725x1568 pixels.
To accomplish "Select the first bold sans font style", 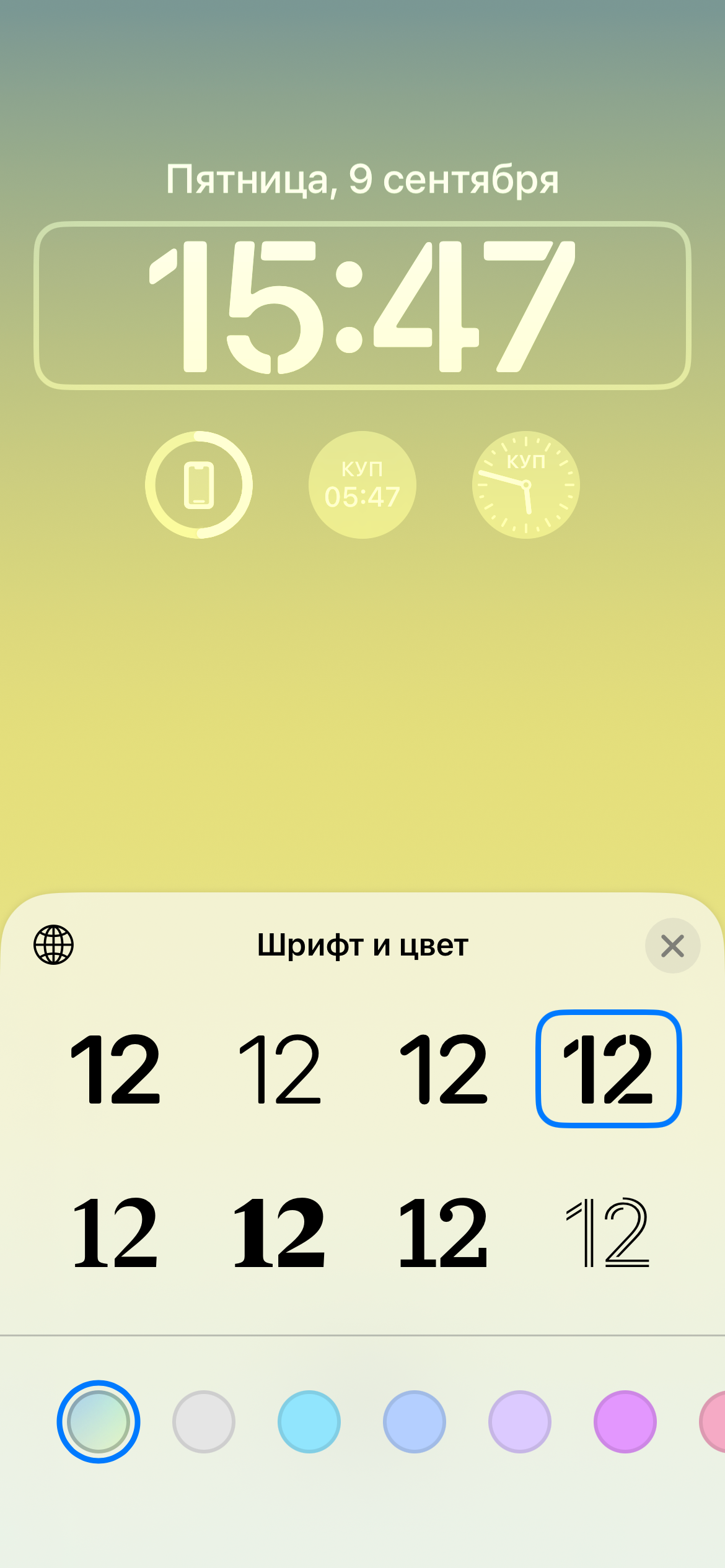I will point(116,1069).
